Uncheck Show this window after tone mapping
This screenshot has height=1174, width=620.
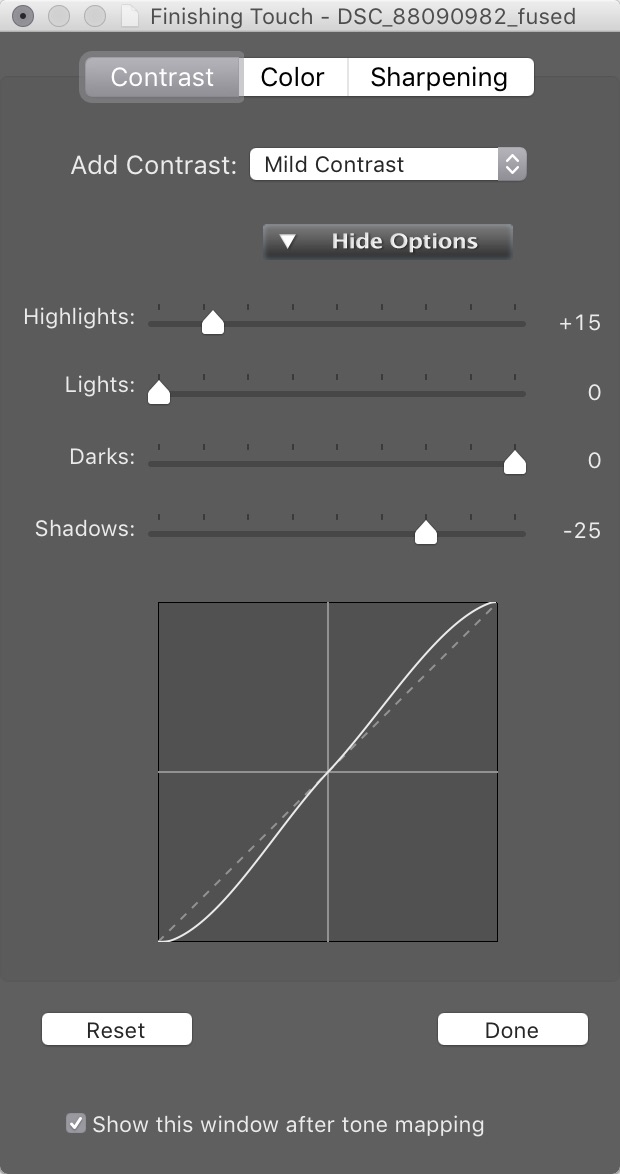click(x=76, y=1124)
